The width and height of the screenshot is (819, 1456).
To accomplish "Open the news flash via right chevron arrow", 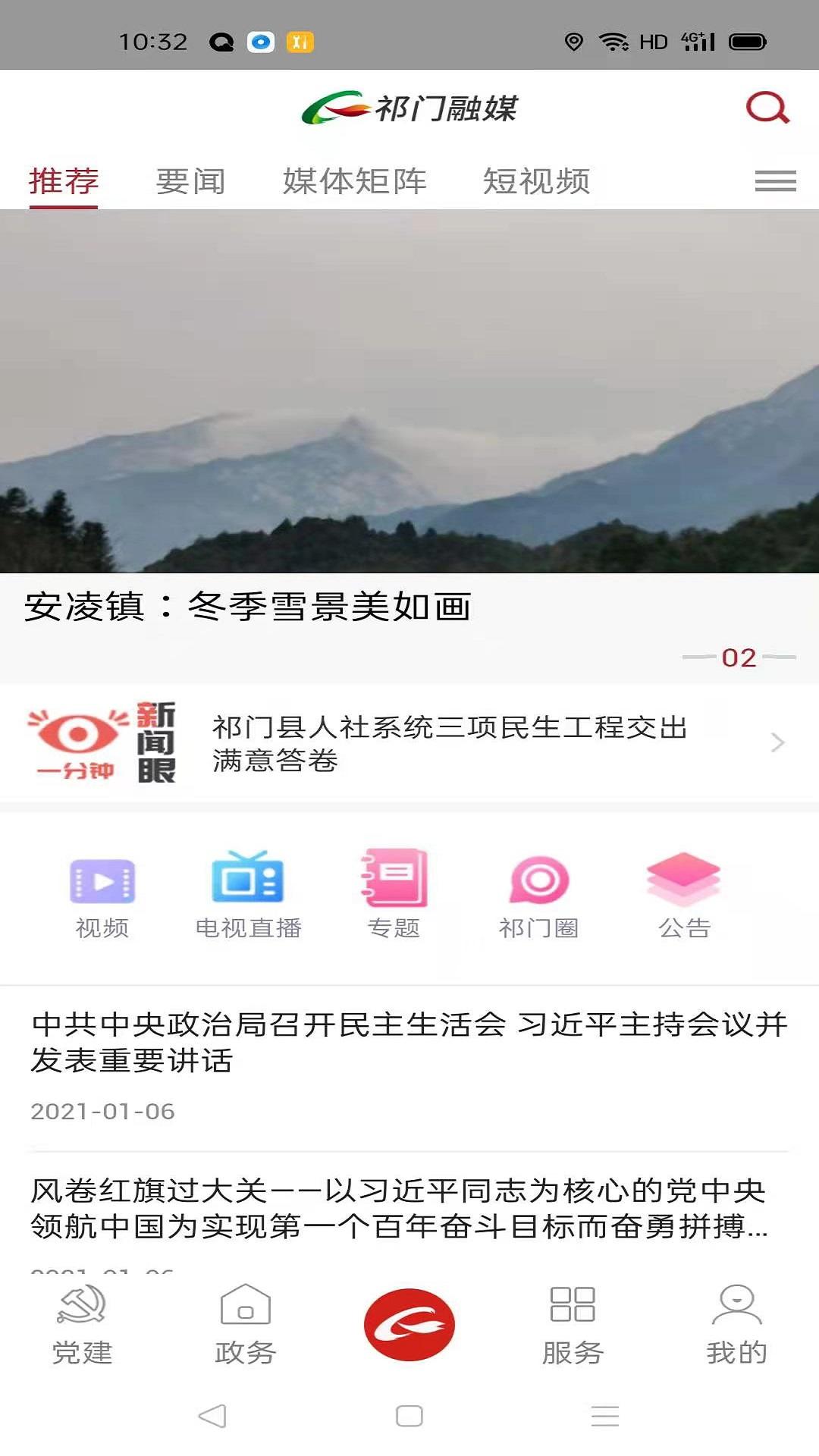I will click(777, 743).
